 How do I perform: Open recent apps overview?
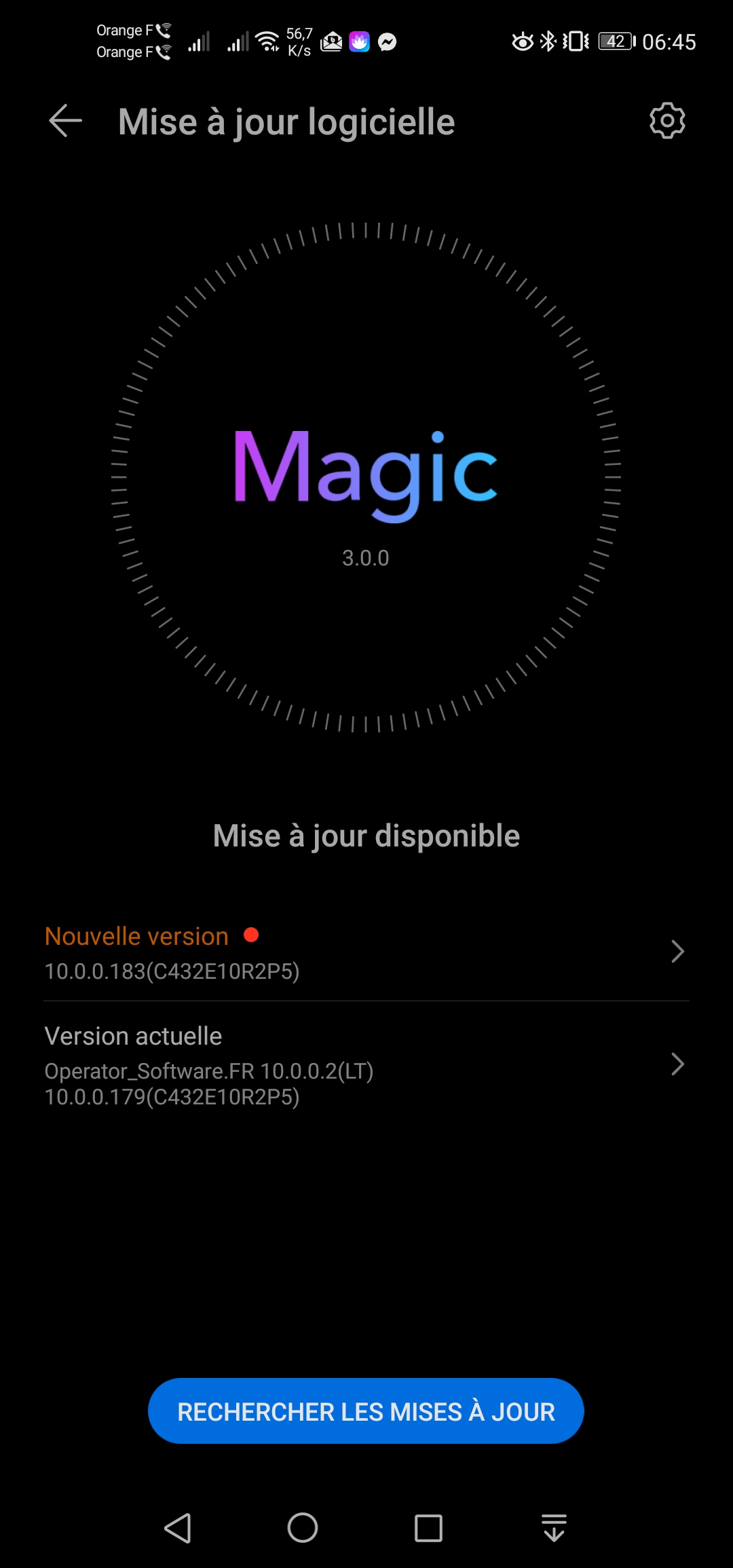click(428, 1528)
